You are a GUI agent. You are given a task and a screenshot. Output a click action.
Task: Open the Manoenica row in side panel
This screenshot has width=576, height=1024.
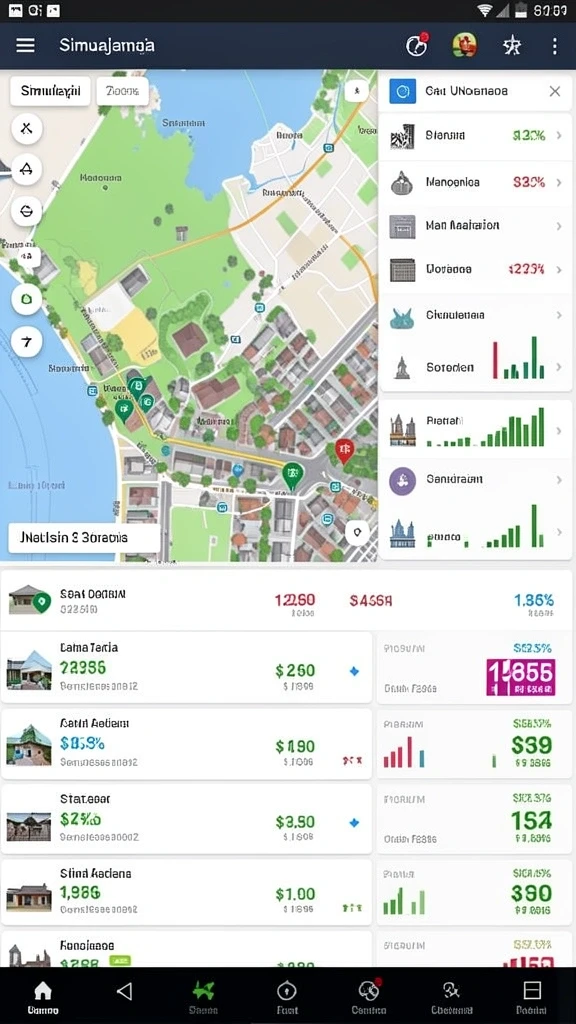coord(475,183)
